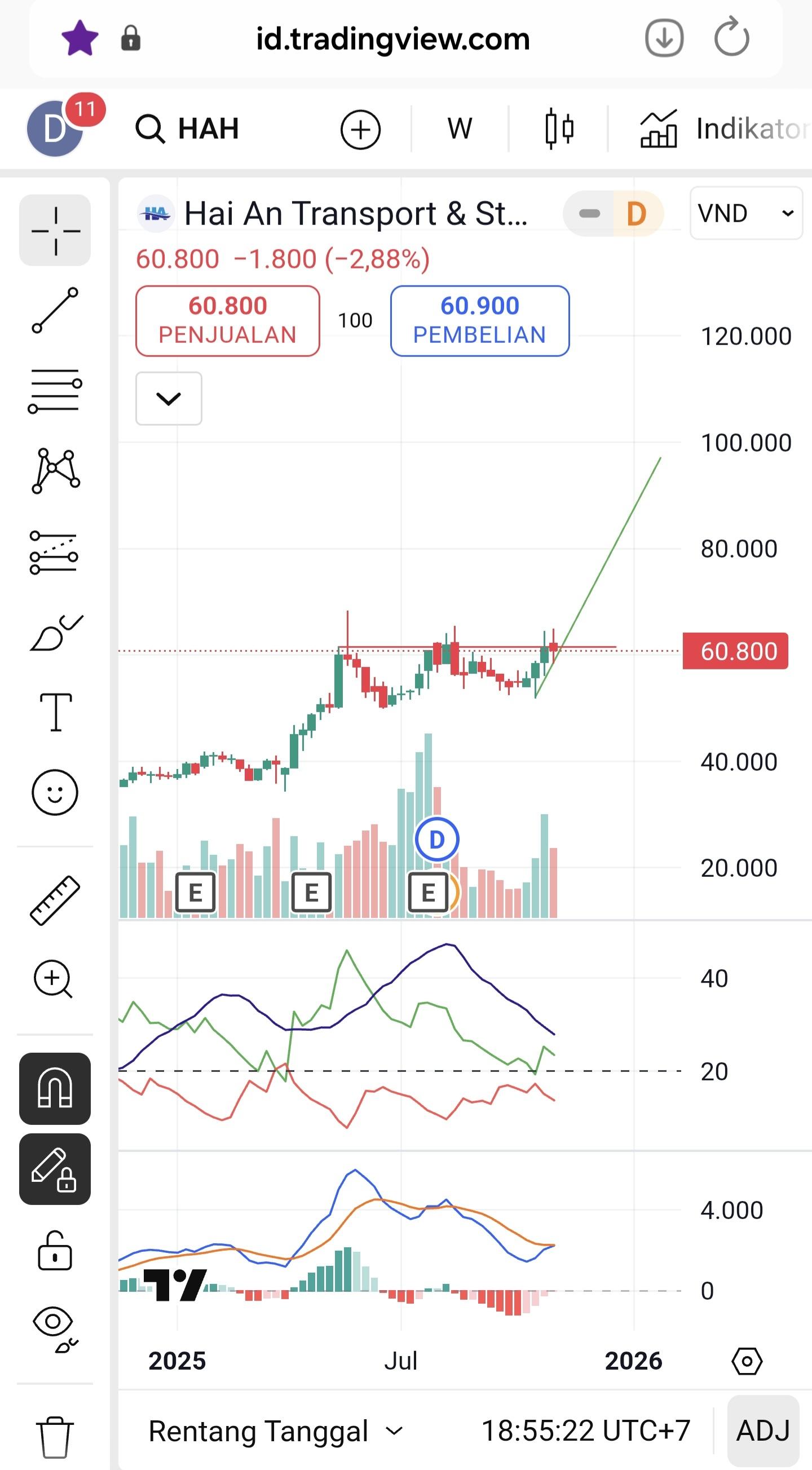Delete drawings with the trash icon
Screen dimensions: 812x1470
(x=55, y=1437)
